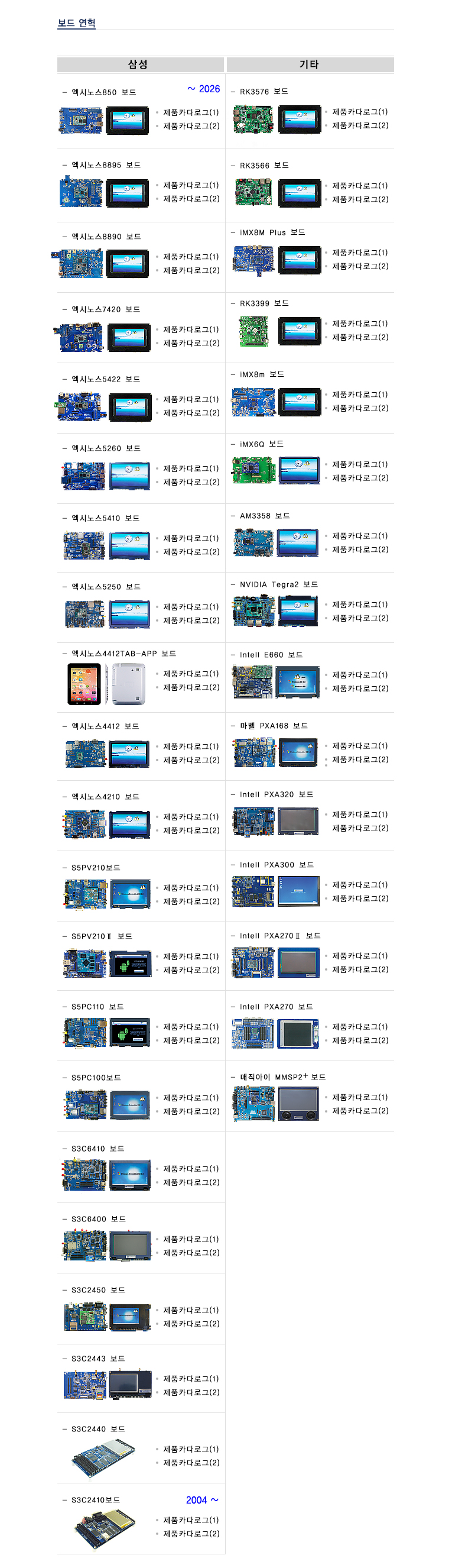
Task: Open 제품카다로그(1) for iMX8M Plus 보드
Action: [359, 253]
